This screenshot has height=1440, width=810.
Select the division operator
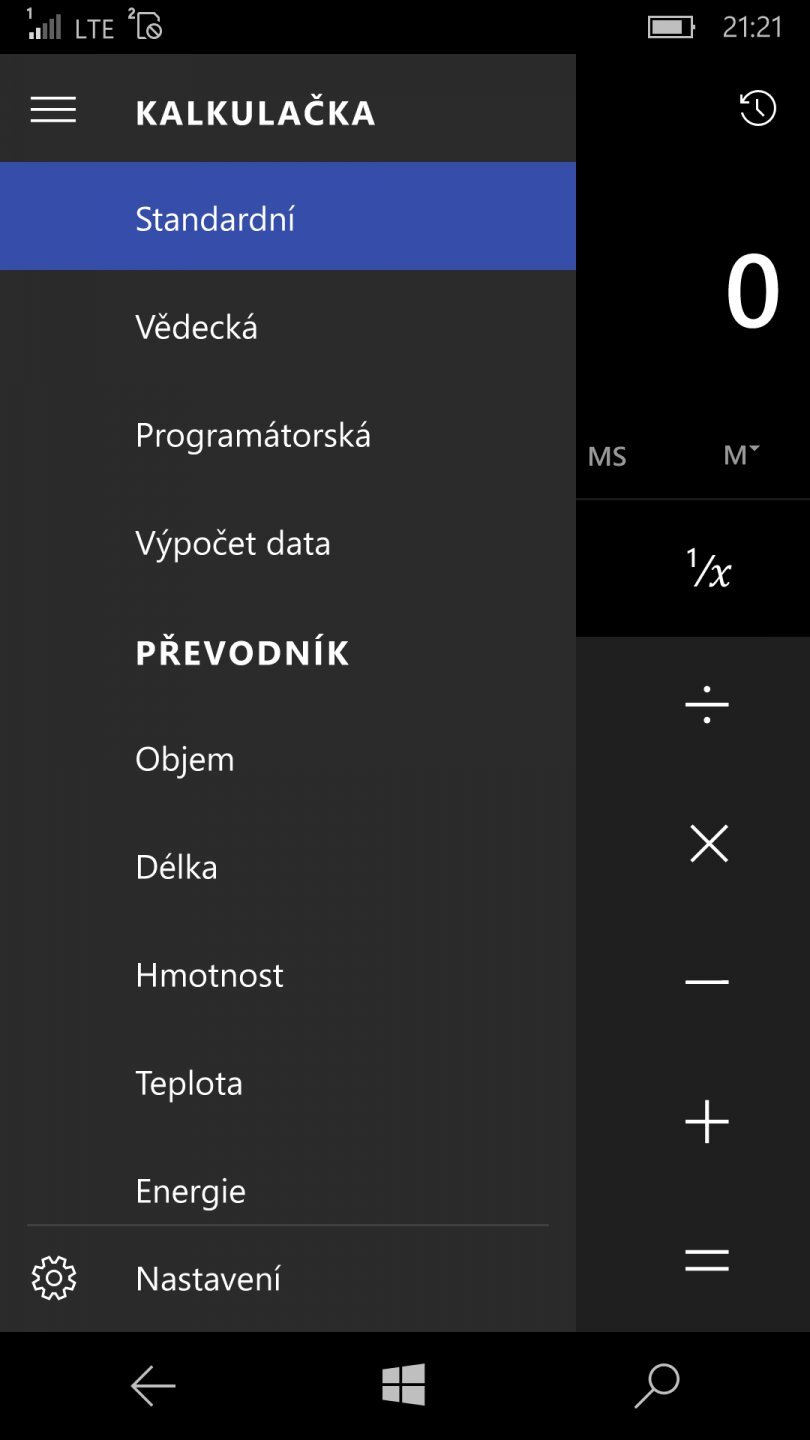[707, 705]
